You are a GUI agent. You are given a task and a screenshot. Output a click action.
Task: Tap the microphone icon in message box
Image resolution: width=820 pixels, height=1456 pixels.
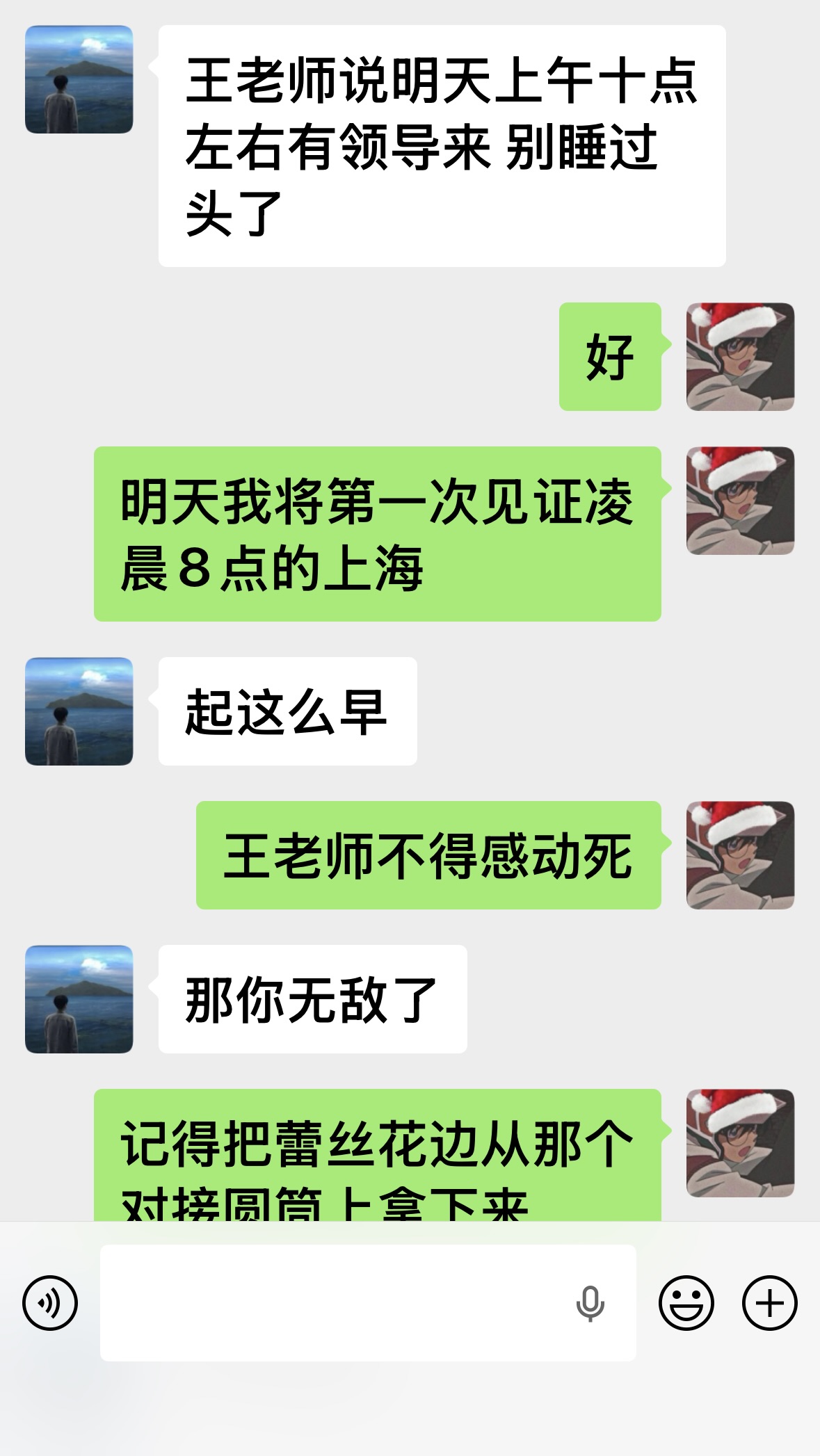point(590,1303)
